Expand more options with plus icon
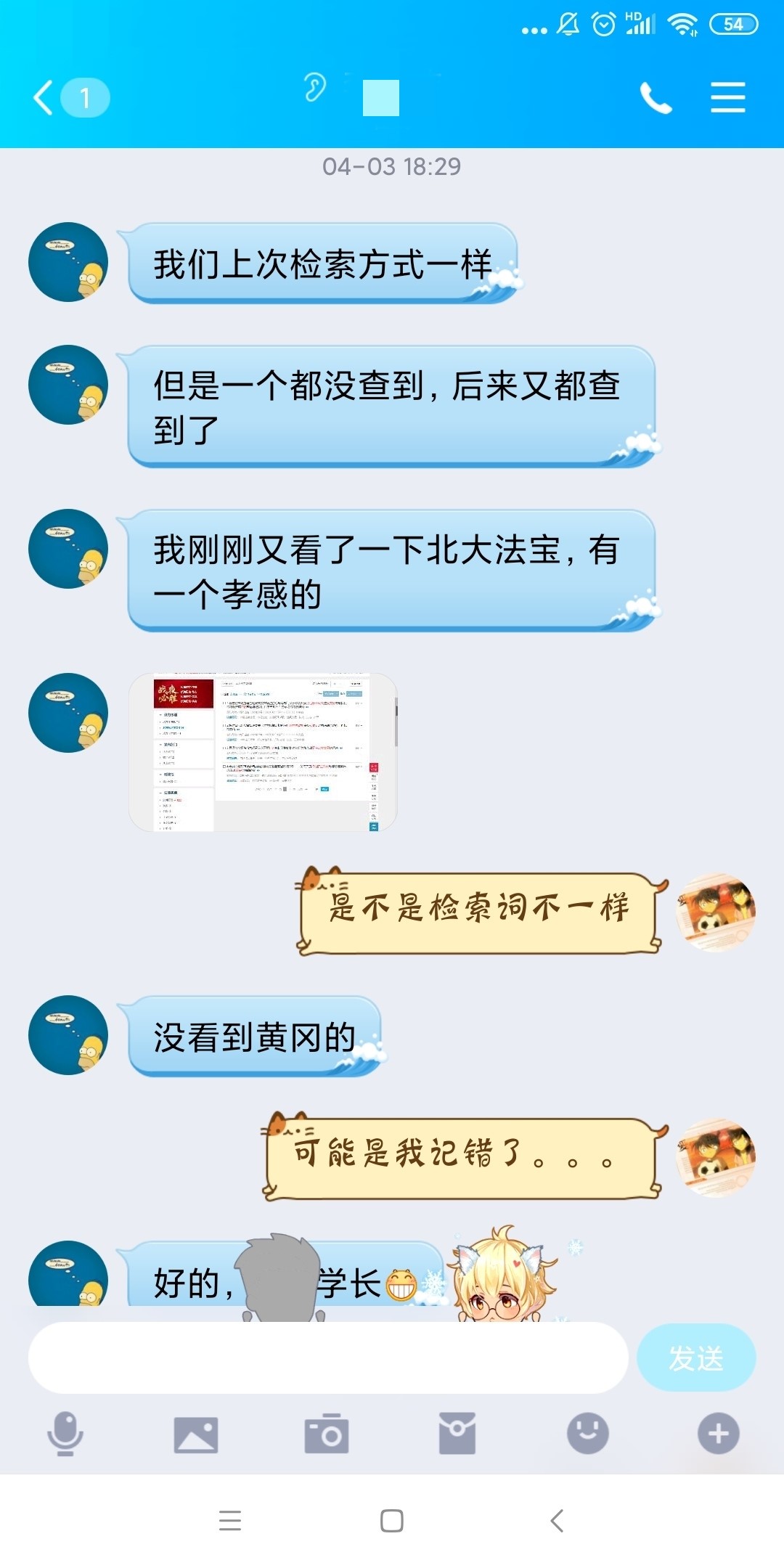 718,1434
